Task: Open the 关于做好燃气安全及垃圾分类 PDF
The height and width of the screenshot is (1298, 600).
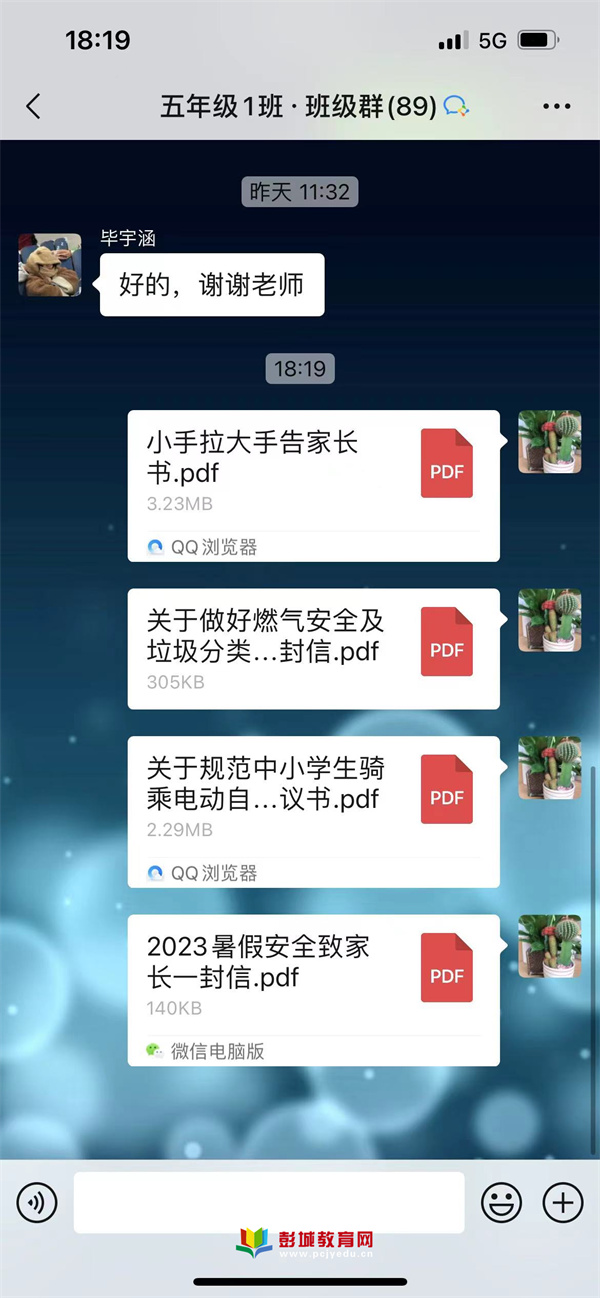Action: click(313, 649)
